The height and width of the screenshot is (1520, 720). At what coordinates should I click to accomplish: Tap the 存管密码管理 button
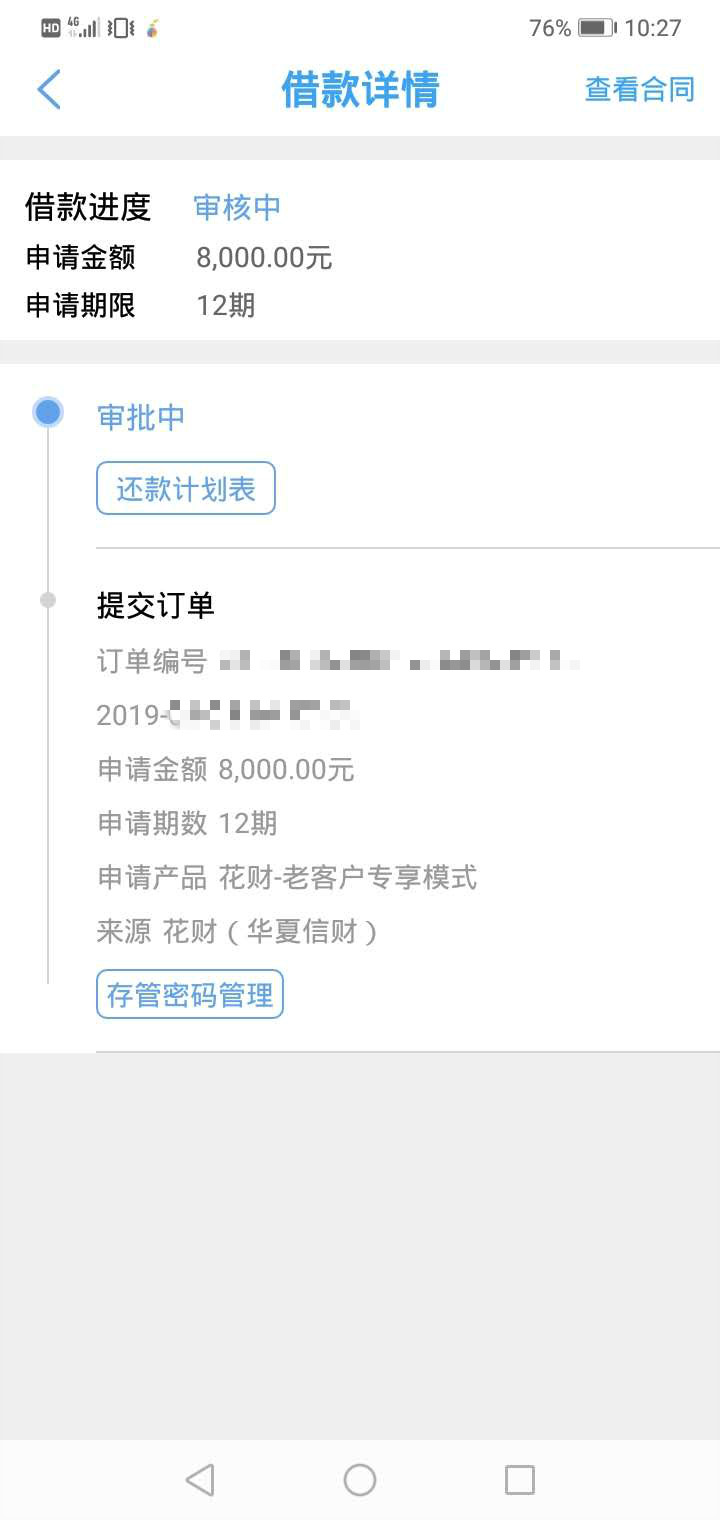[190, 995]
